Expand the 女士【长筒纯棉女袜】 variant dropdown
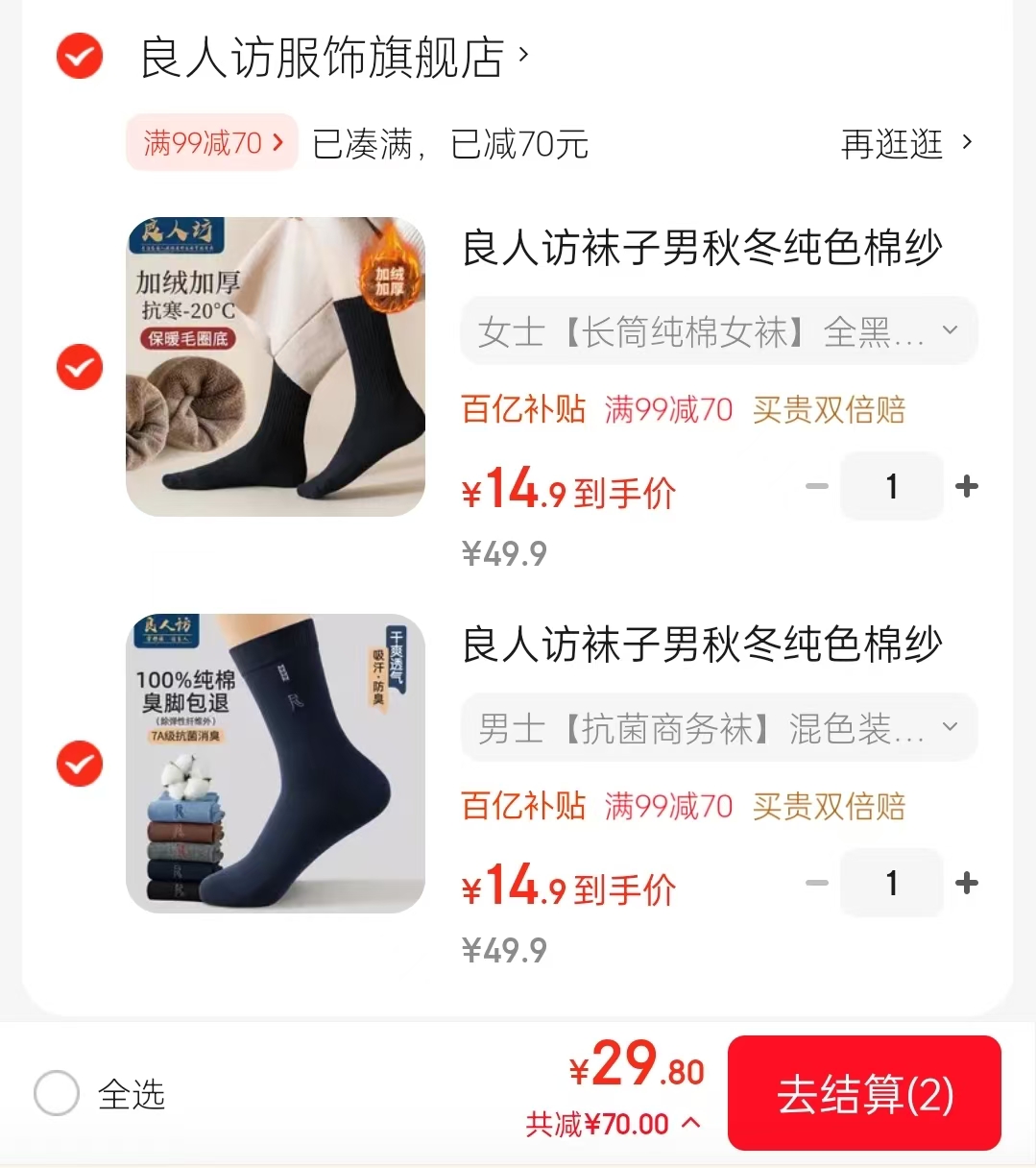The height and width of the screenshot is (1168, 1036). coord(718,331)
